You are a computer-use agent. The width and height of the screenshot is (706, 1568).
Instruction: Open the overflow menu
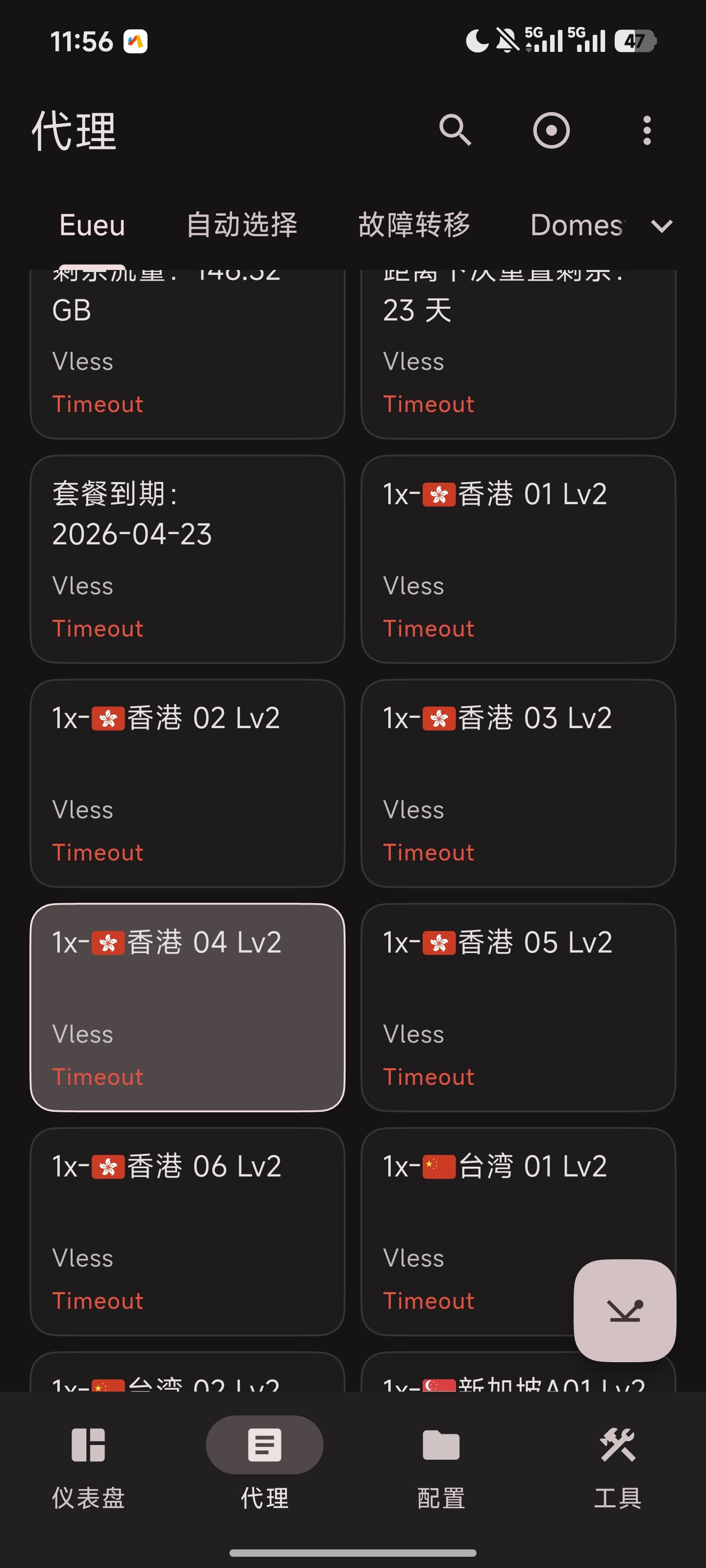tap(646, 130)
